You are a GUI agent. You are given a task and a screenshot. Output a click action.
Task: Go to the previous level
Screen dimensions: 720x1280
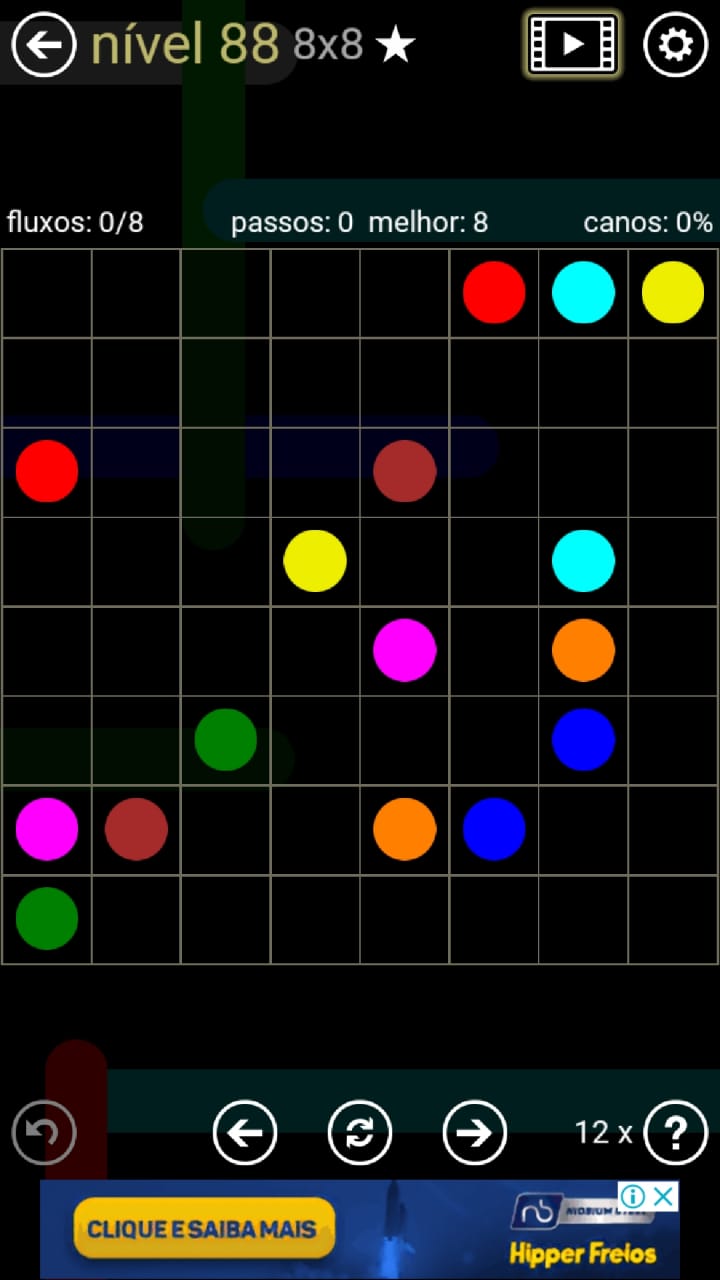pos(245,1132)
